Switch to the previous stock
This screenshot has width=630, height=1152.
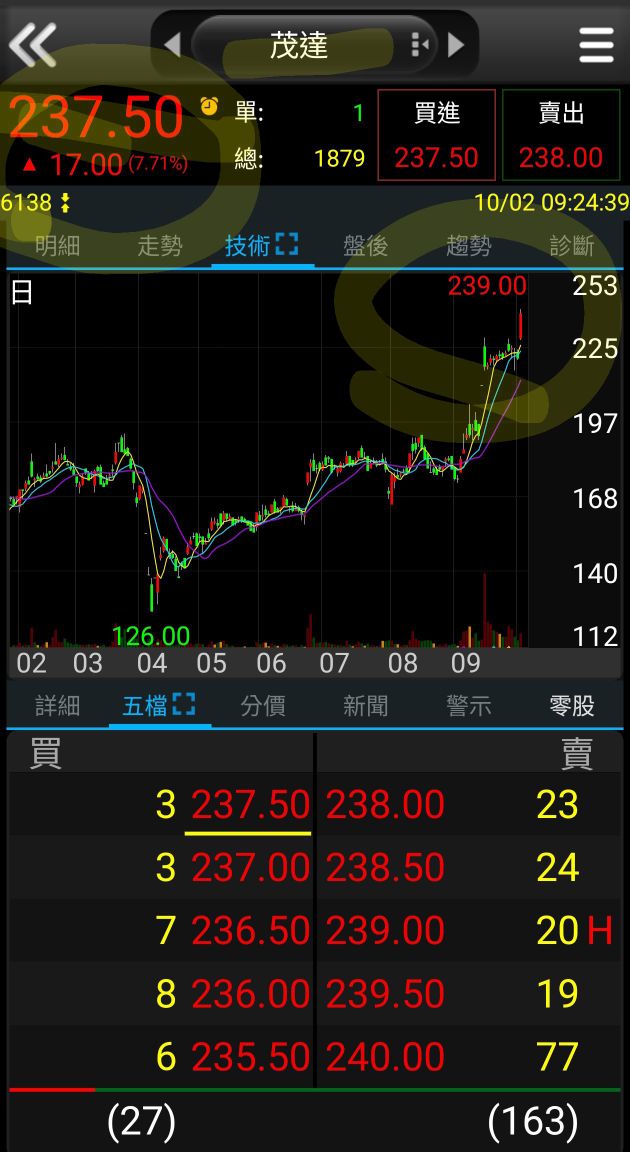(172, 45)
